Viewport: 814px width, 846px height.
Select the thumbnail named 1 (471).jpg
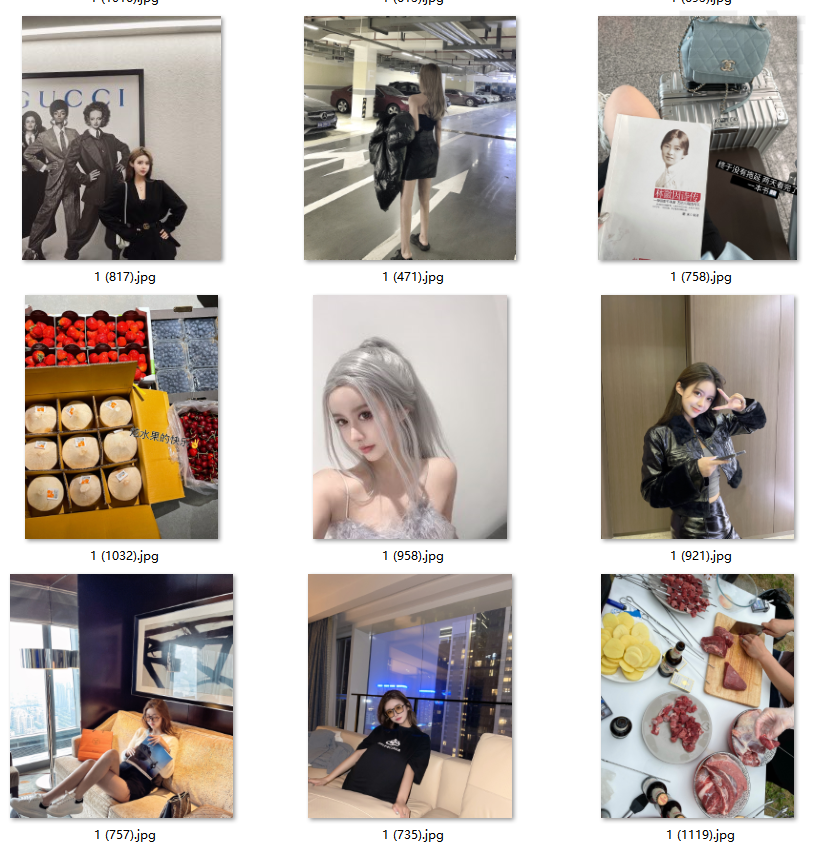[410, 138]
